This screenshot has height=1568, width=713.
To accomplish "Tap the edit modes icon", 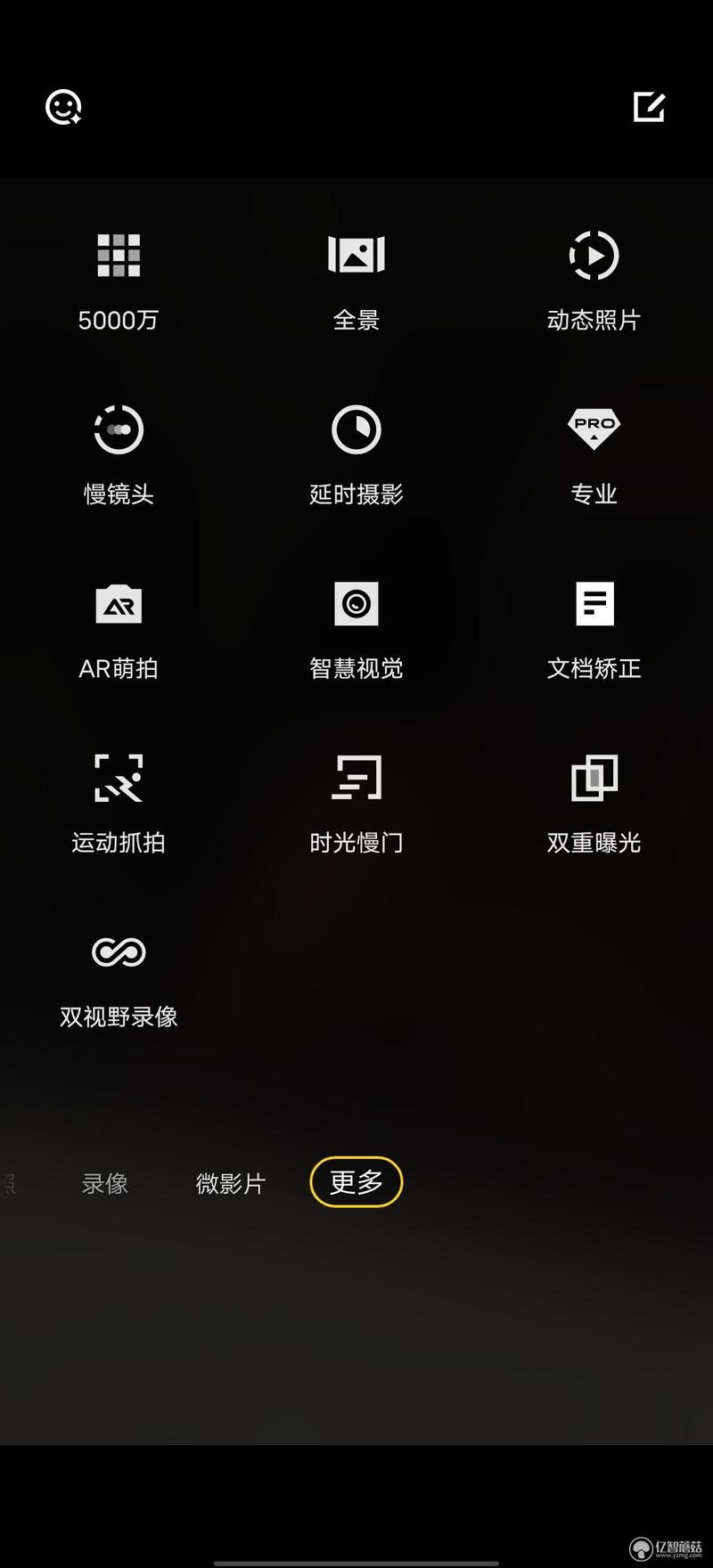I will (649, 107).
